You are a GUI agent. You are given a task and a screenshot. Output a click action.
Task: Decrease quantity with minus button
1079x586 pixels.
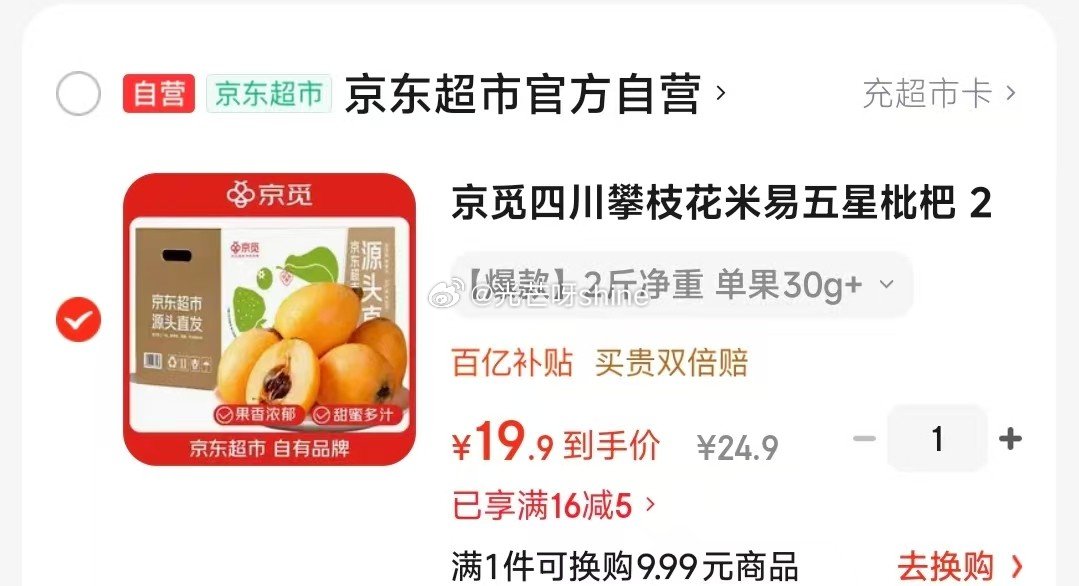865,439
